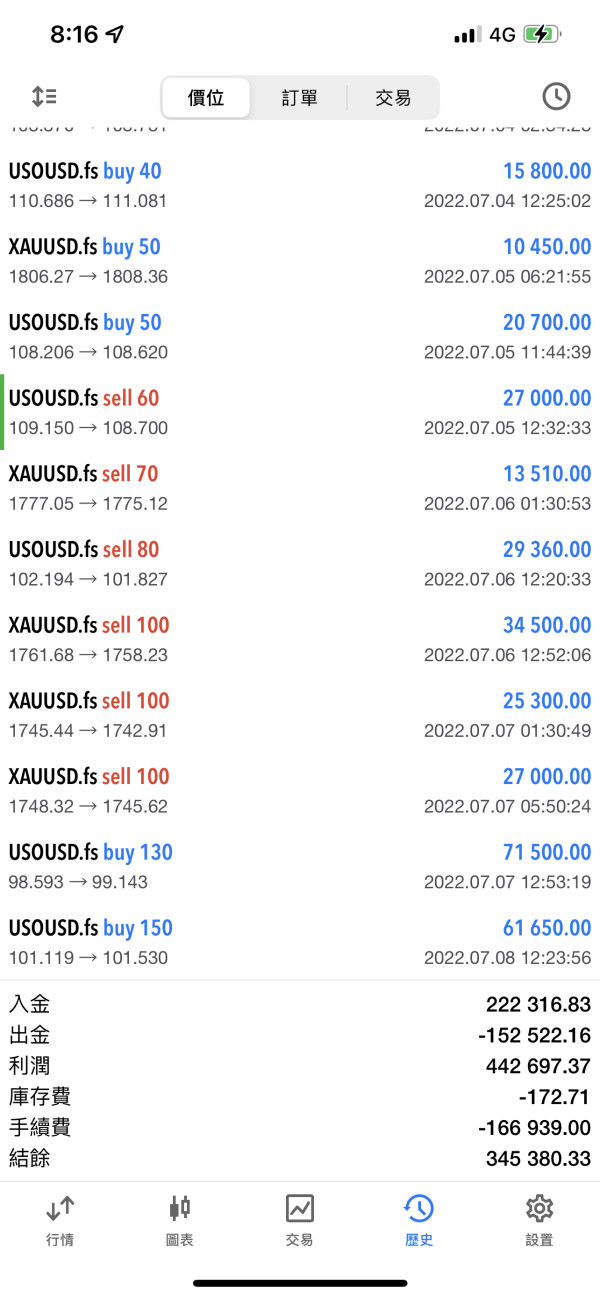Switch to the 交易 segment
The image size is (600, 1298).
pos(393,98)
